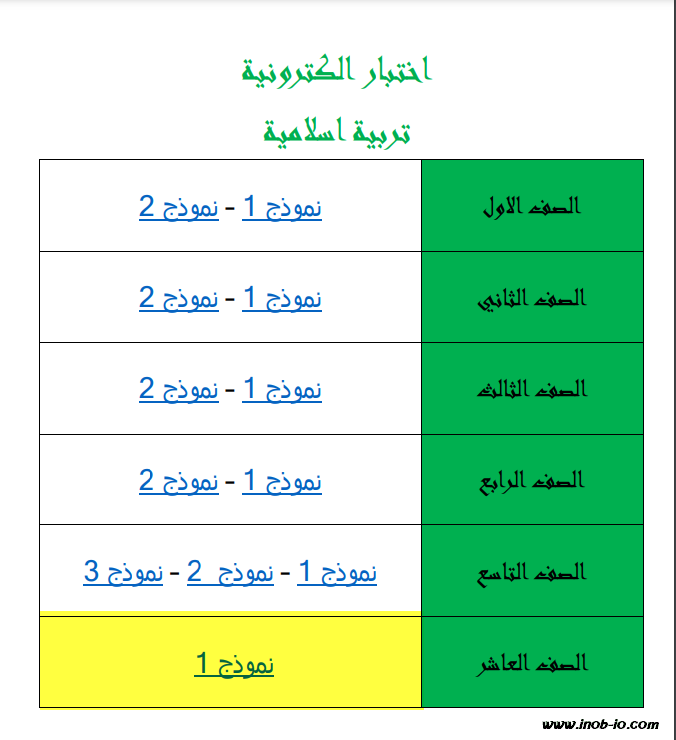Screen dimensions: 676x740
Task: Open نموذج 2 for الصف الاول
Action: tap(179, 207)
